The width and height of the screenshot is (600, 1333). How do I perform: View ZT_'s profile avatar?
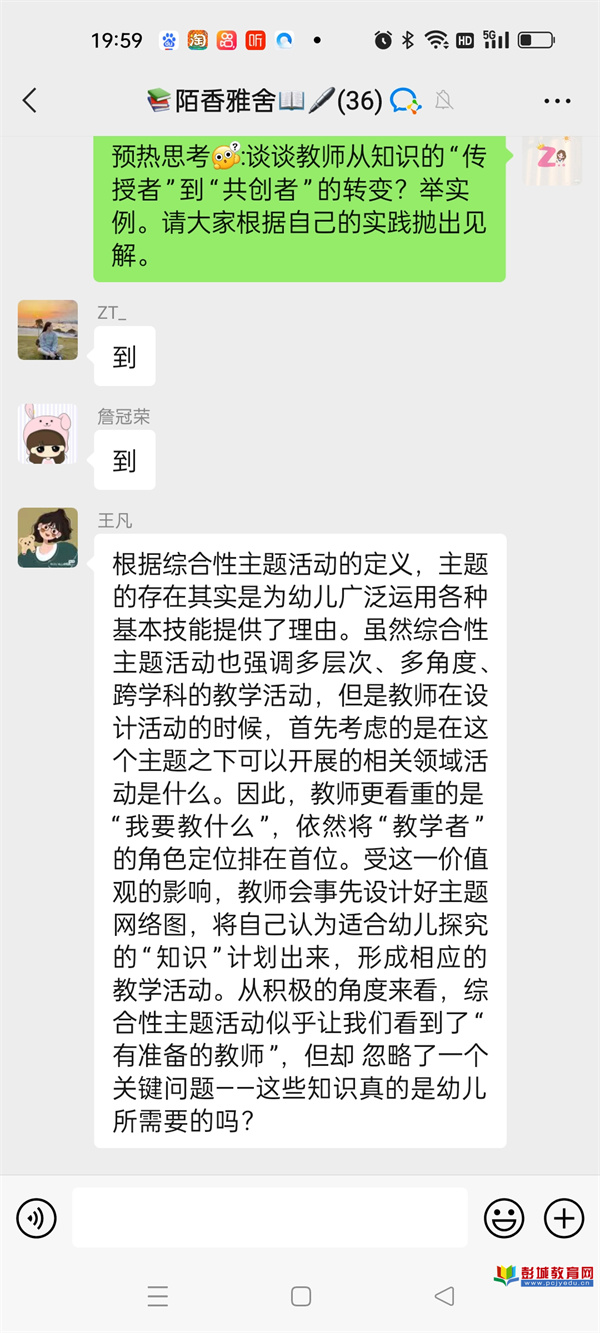pyautogui.click(x=48, y=330)
